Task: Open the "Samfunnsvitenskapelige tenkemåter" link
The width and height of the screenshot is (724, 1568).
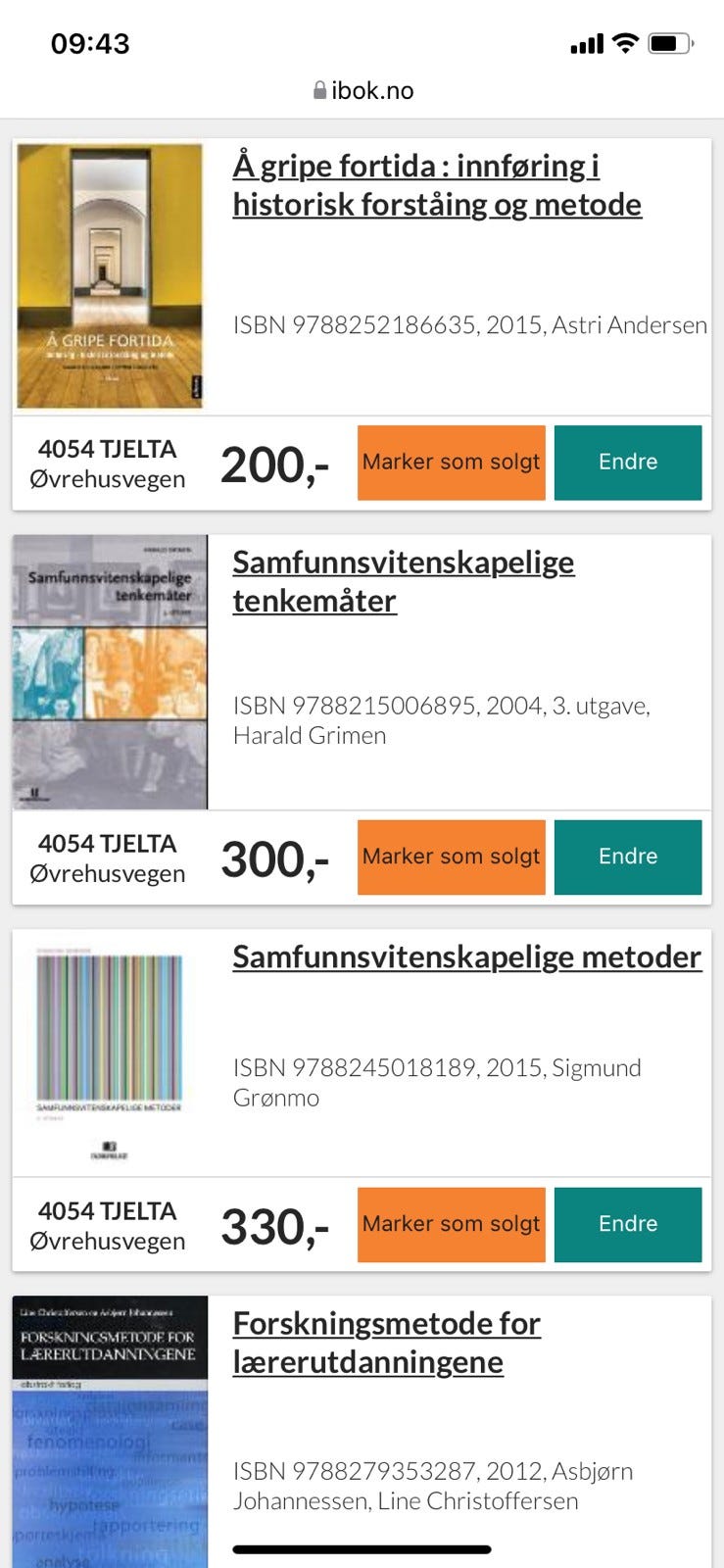Action: tap(404, 580)
